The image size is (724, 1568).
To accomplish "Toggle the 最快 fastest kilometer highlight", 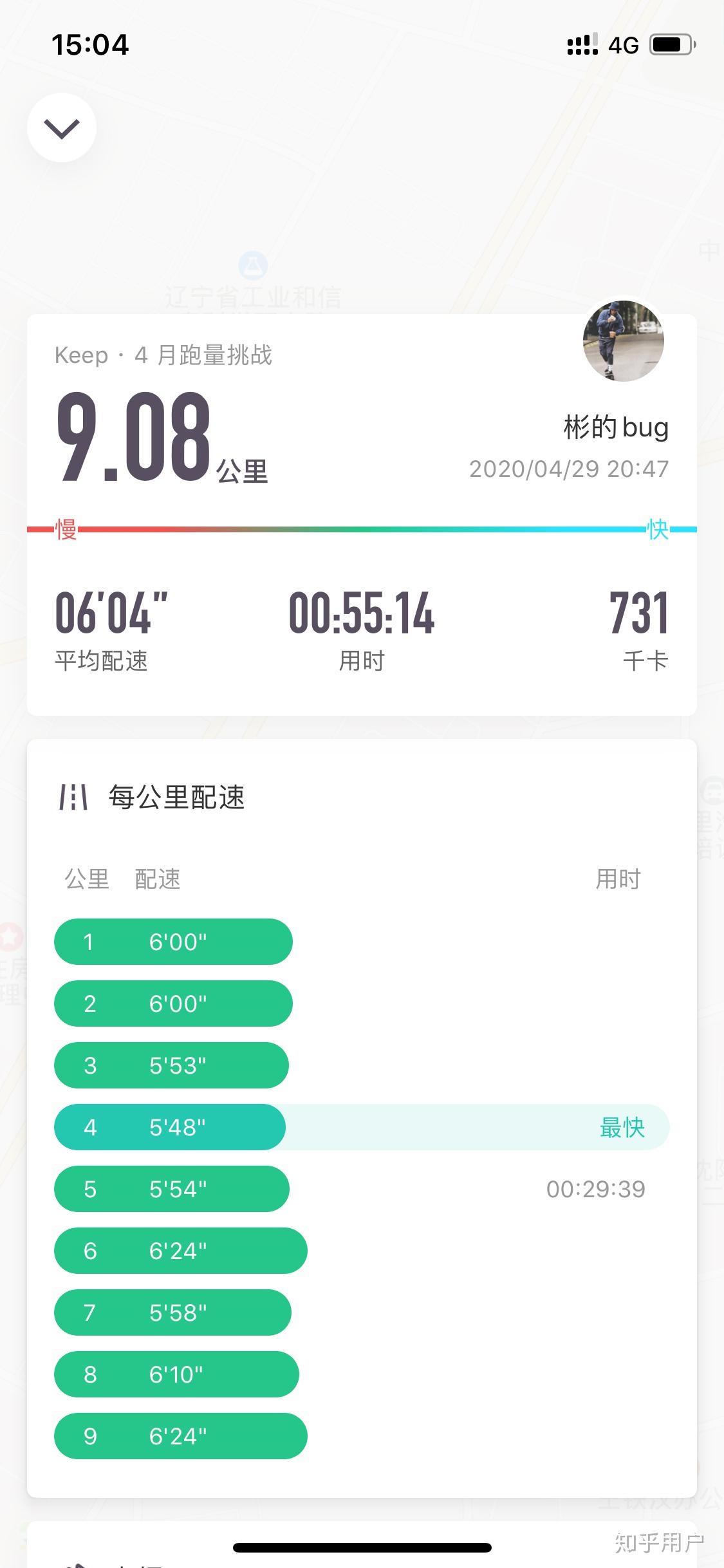I will tap(622, 1127).
